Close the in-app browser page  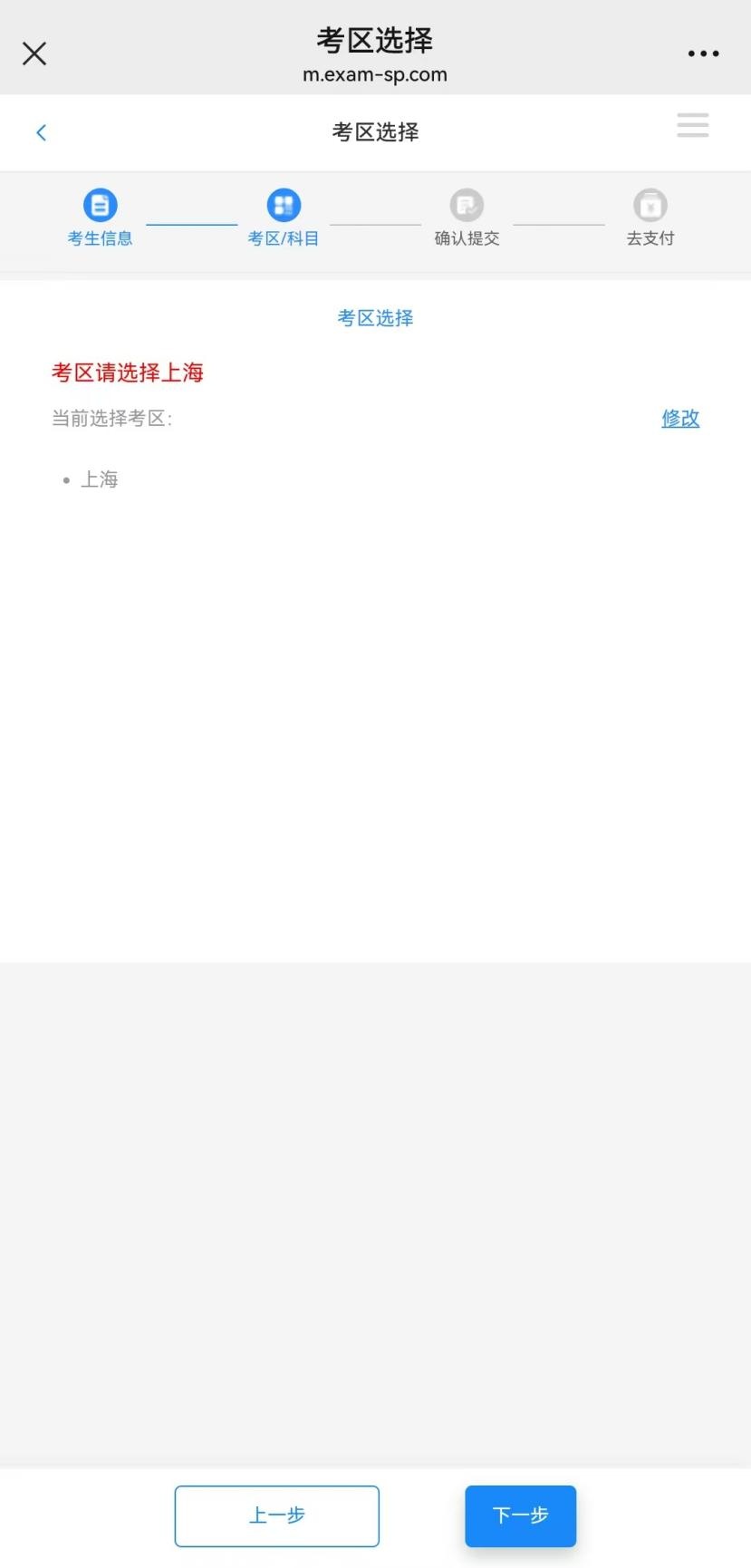pyautogui.click(x=34, y=53)
